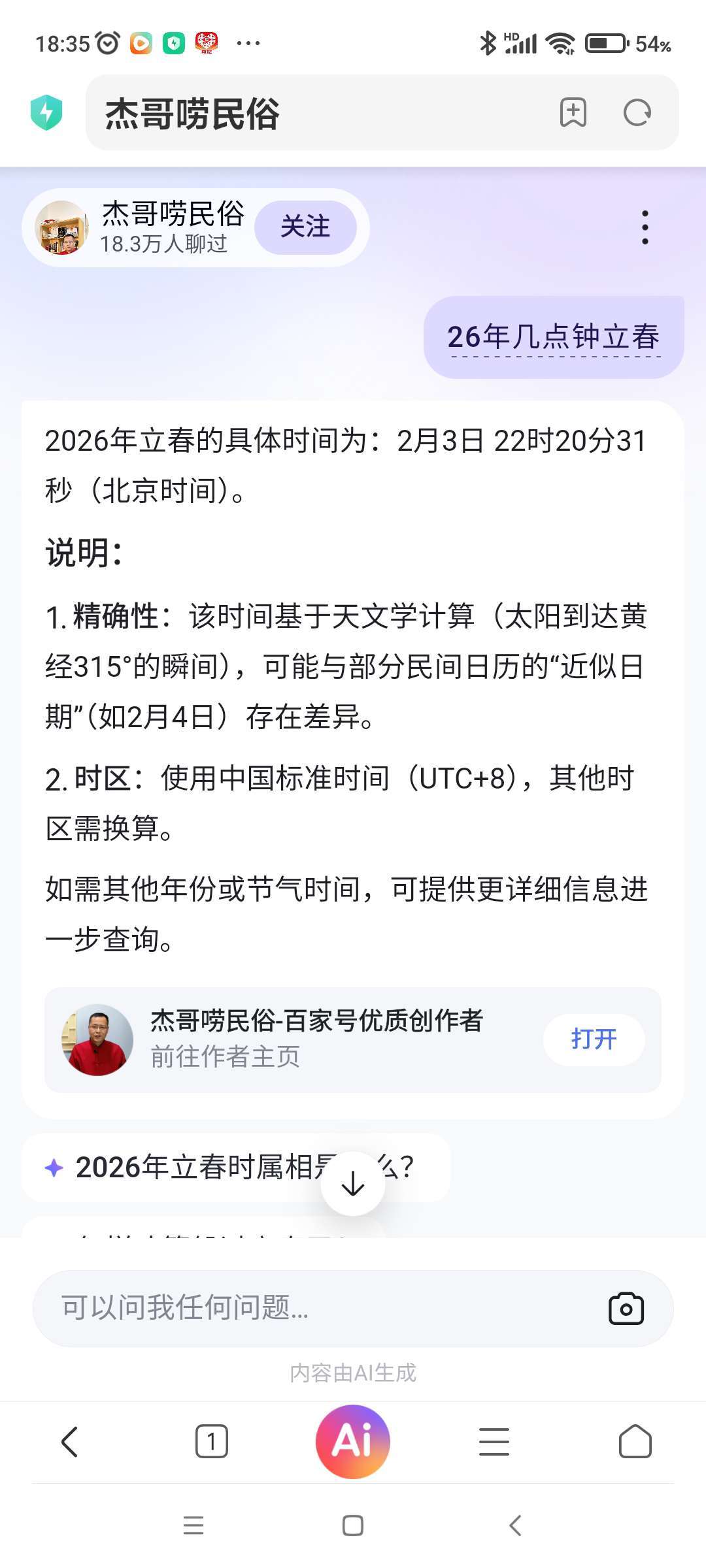Open the three-dot overflow menu
The image size is (706, 1568).
pos(645,227)
